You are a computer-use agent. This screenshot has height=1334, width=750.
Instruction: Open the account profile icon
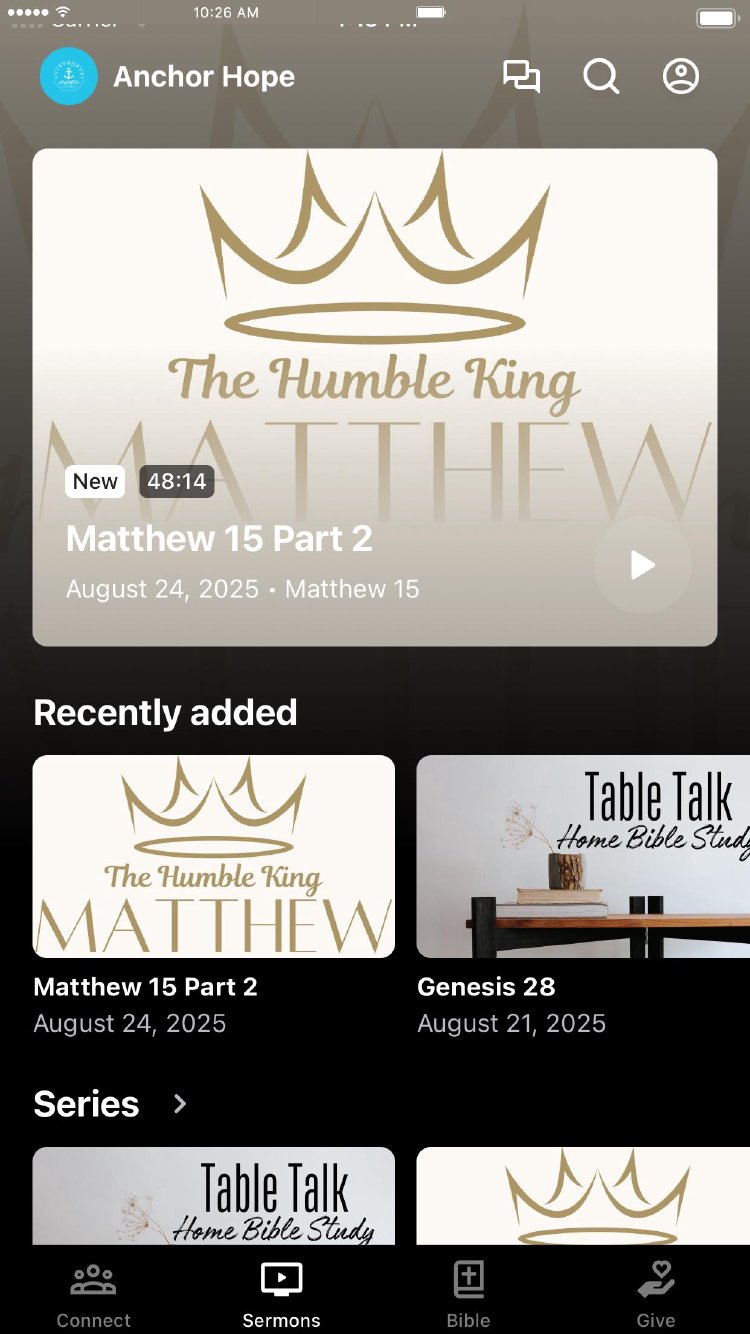[681, 77]
